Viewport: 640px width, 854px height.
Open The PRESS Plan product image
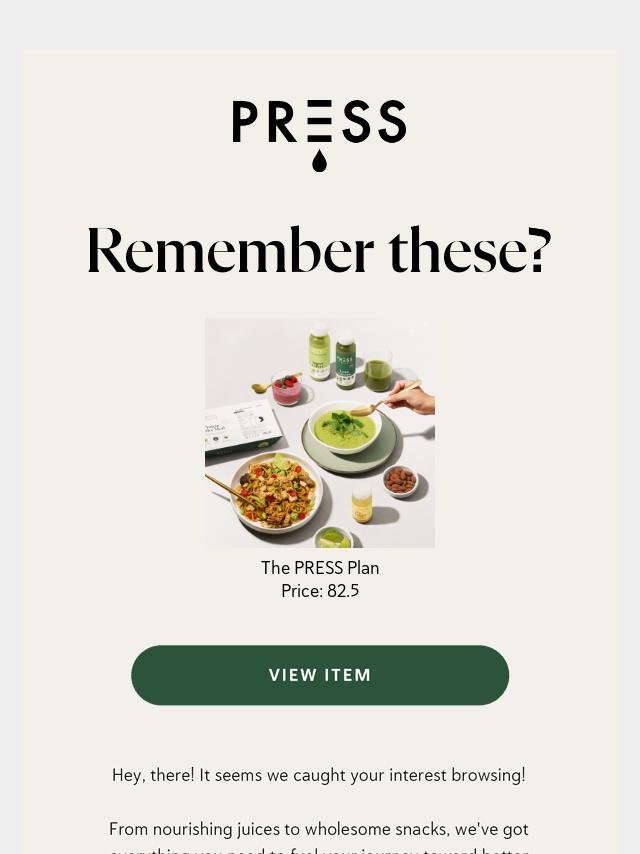point(320,433)
